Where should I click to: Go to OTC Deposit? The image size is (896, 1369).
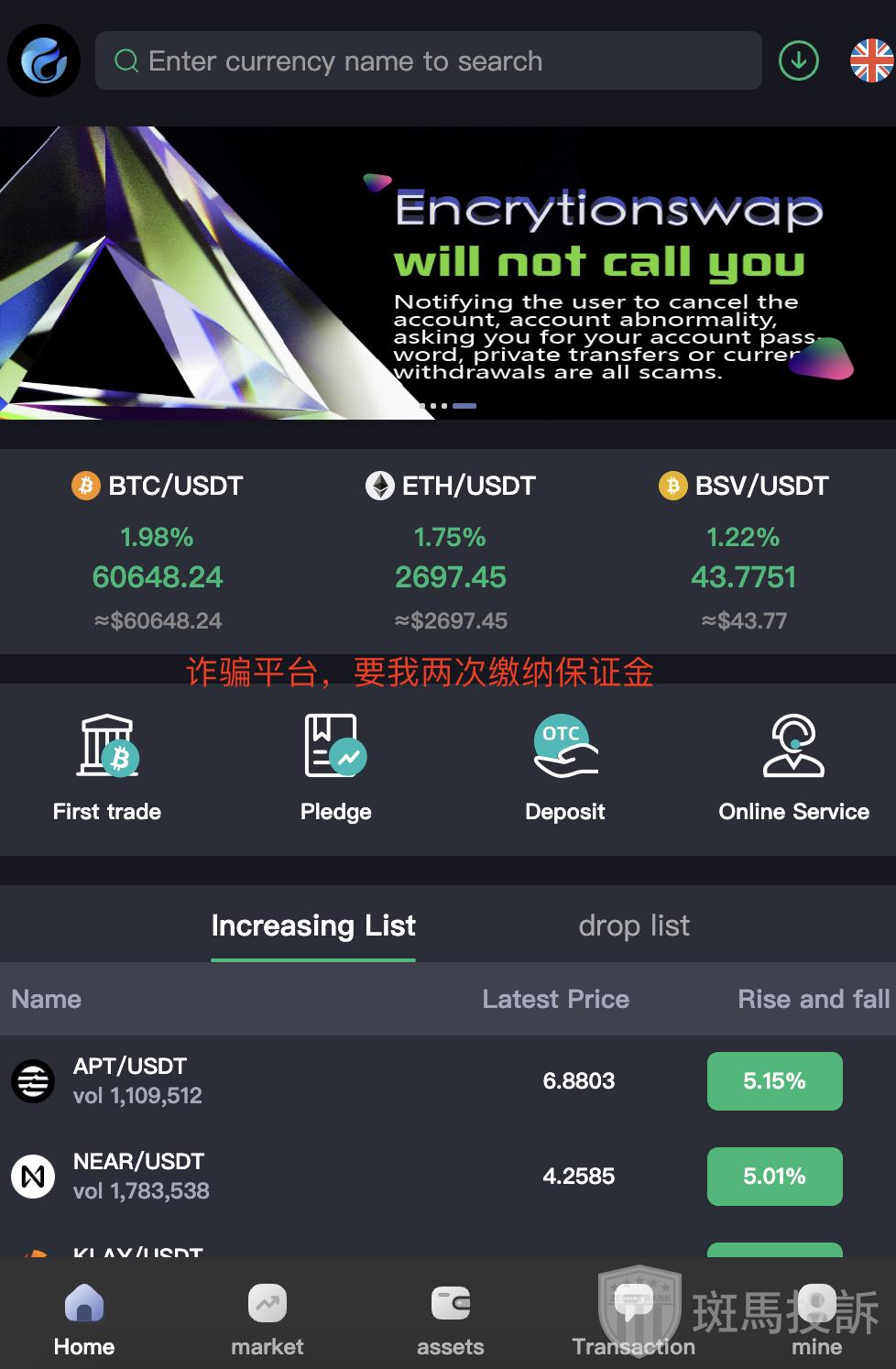point(564,768)
